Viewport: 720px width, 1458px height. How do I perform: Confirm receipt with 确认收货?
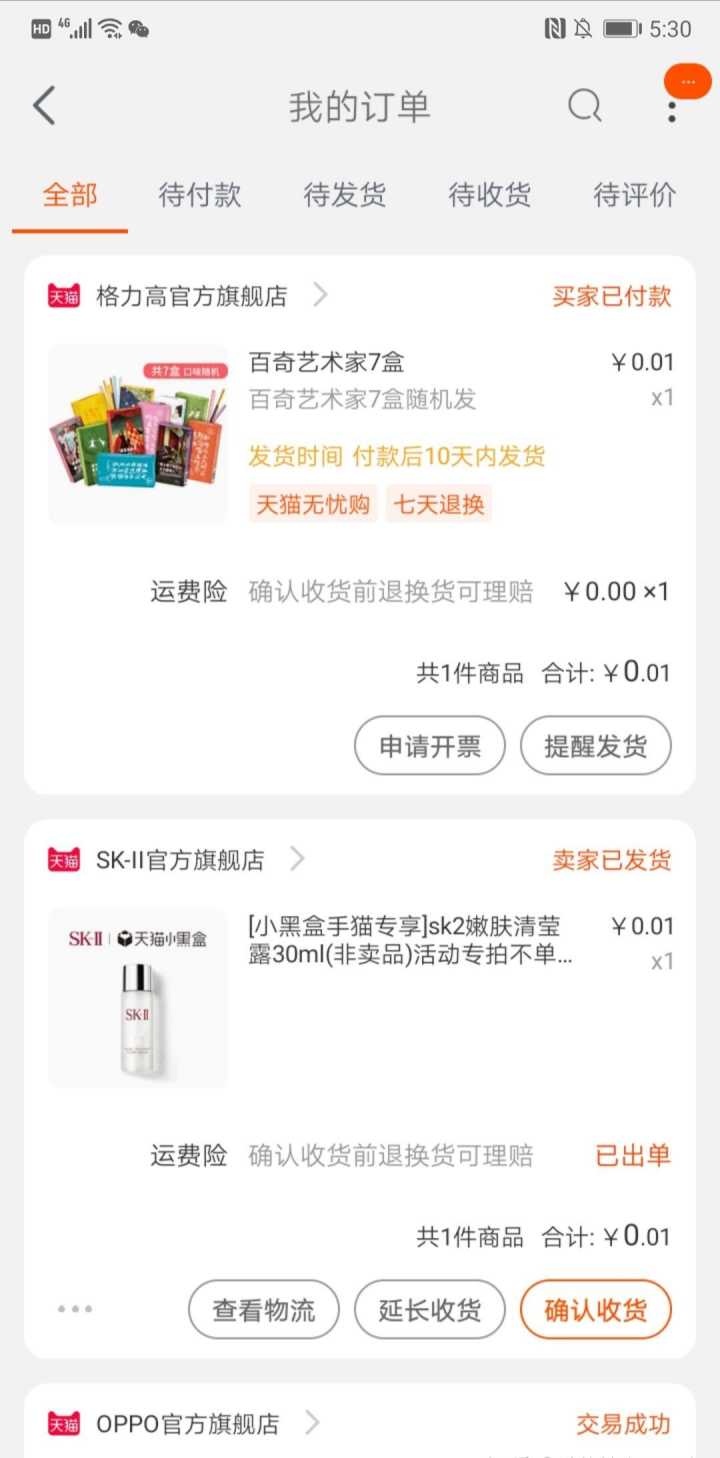(595, 1310)
